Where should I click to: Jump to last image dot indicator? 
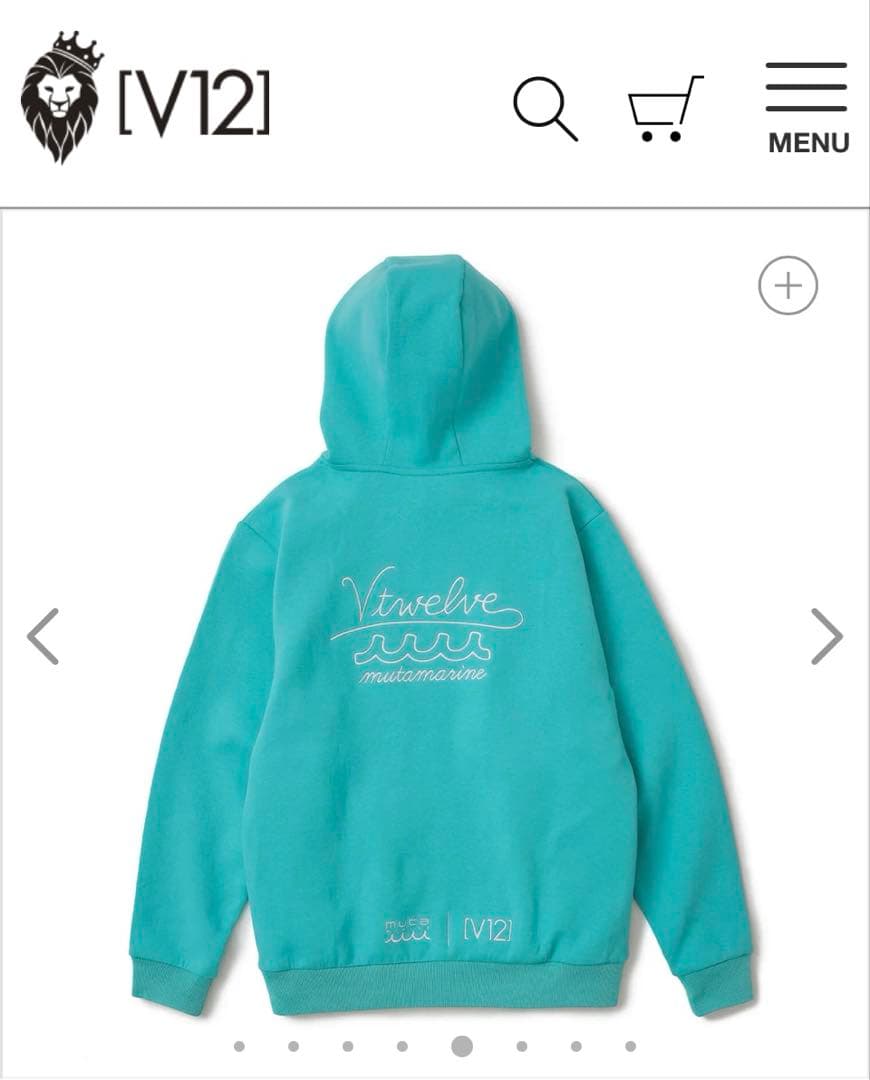[630, 1046]
